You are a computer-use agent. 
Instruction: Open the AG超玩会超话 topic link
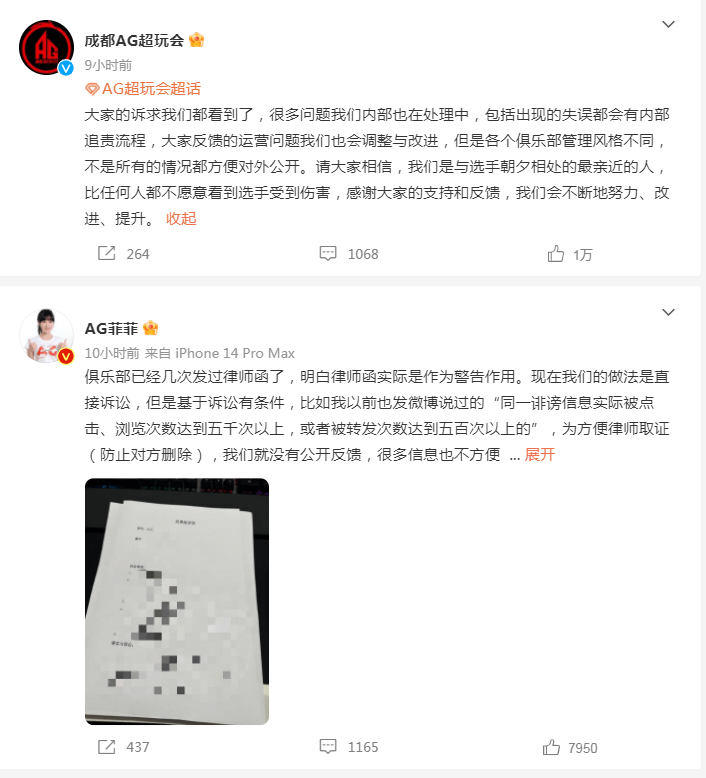(x=150, y=89)
